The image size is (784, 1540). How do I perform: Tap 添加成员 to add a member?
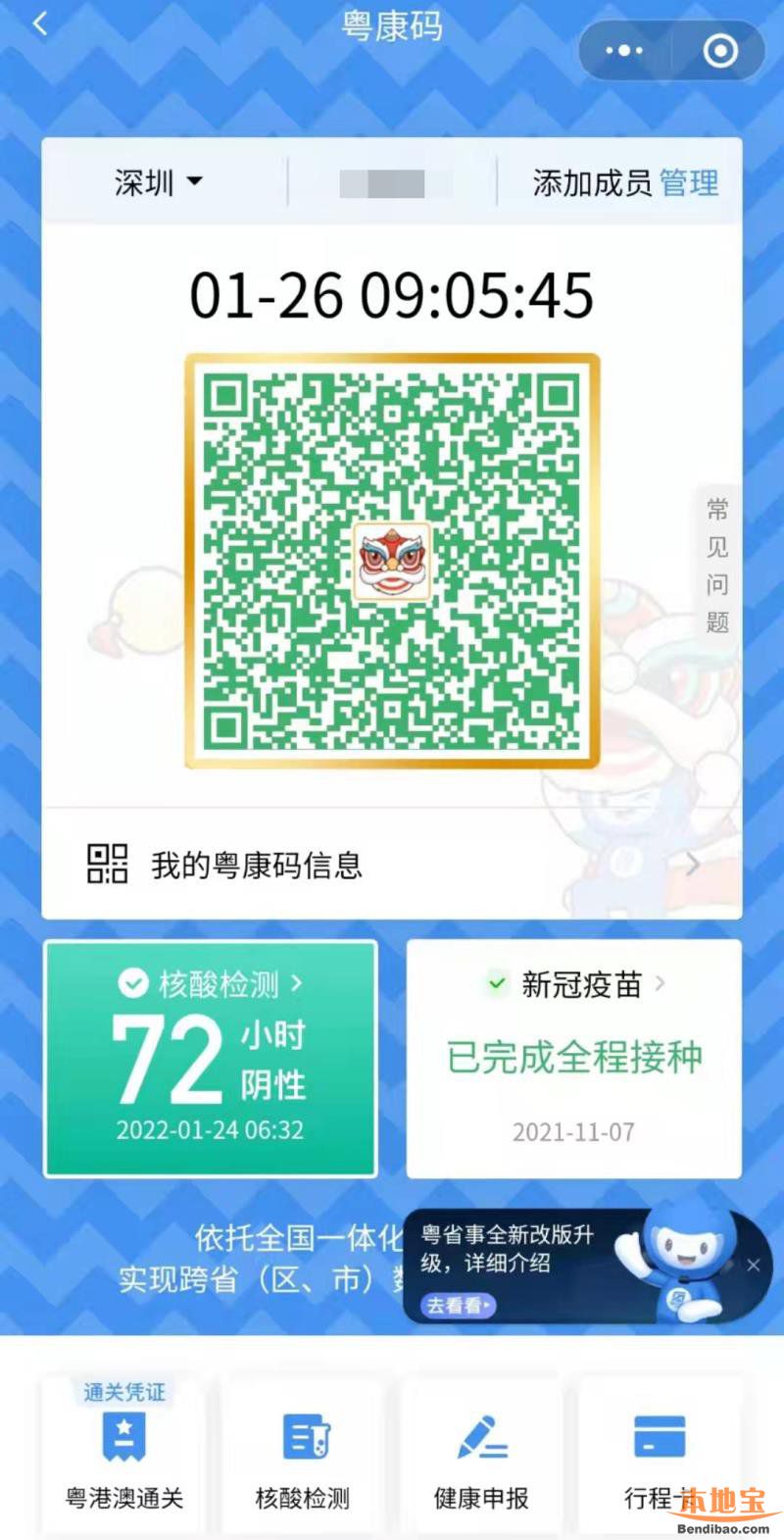pyautogui.click(x=591, y=183)
